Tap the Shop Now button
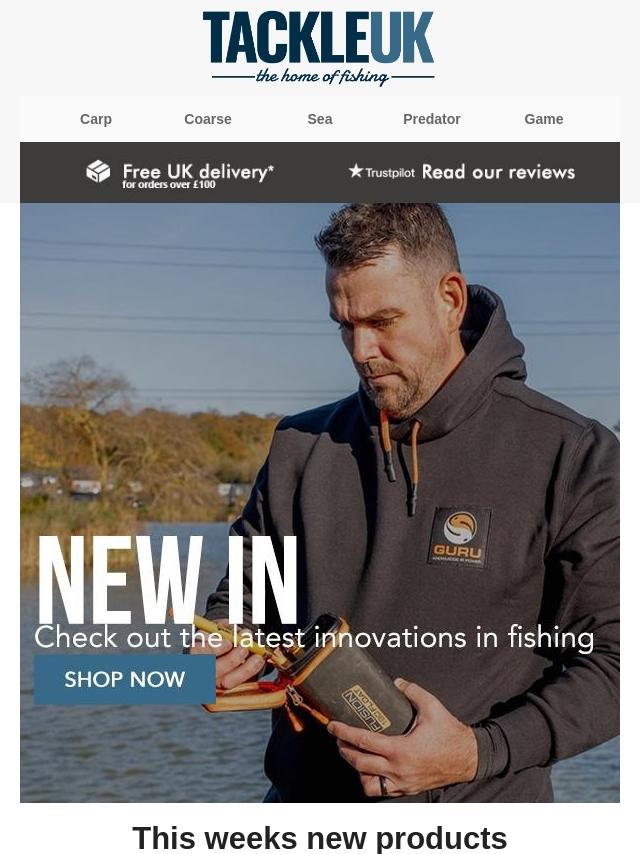Screen dimensions: 640x854 [x=125, y=680]
